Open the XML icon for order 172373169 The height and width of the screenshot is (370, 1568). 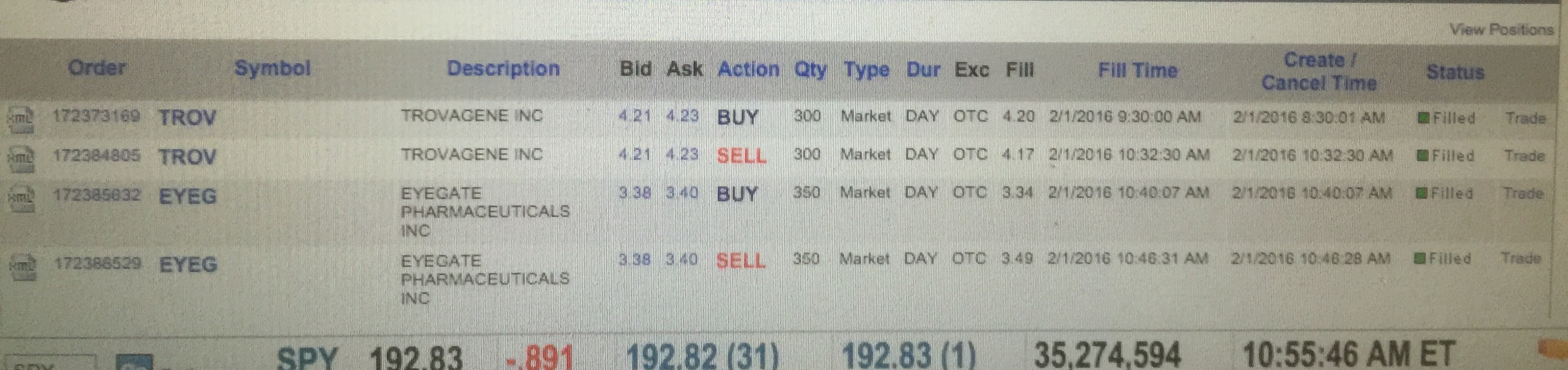[20, 118]
